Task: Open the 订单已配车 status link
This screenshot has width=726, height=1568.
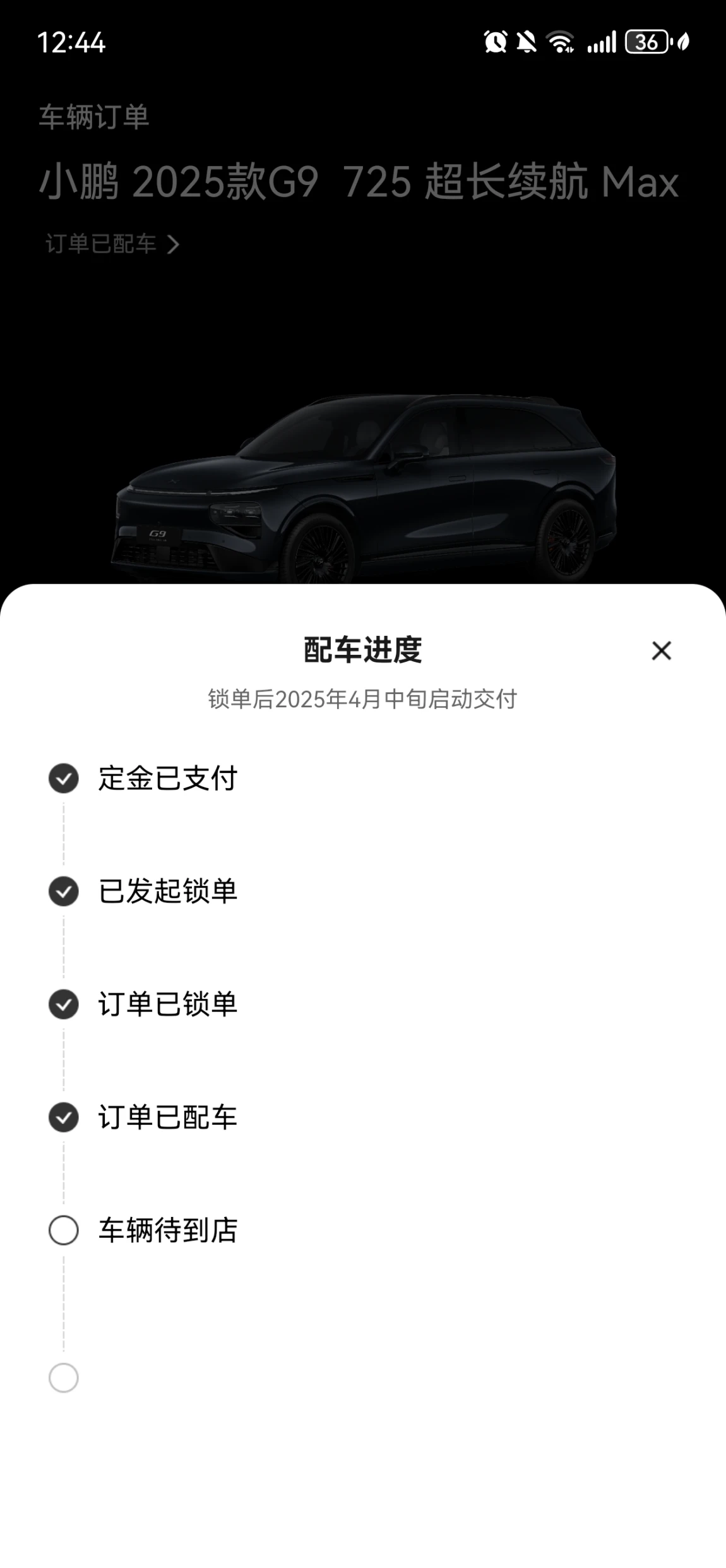Action: (x=112, y=244)
